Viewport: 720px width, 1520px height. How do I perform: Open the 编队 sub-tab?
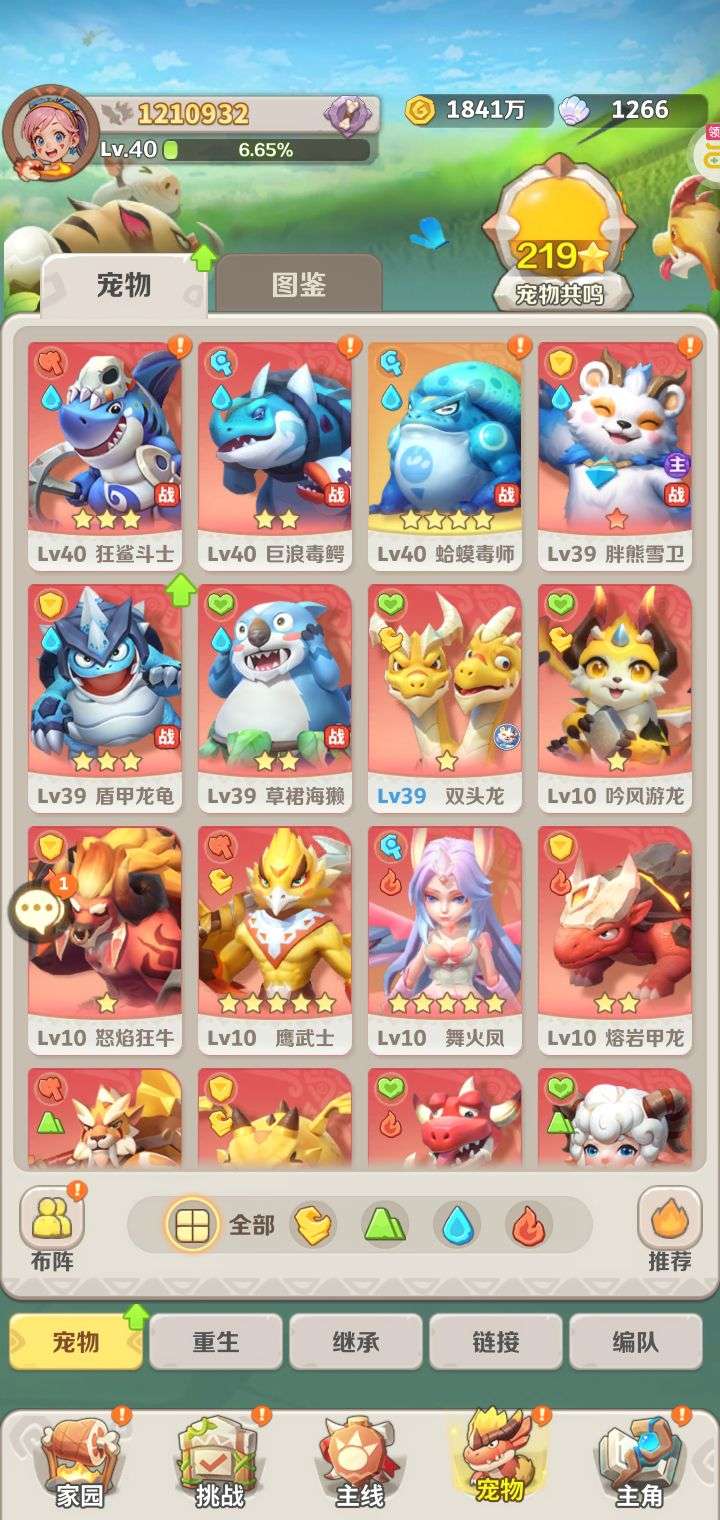(x=635, y=1341)
